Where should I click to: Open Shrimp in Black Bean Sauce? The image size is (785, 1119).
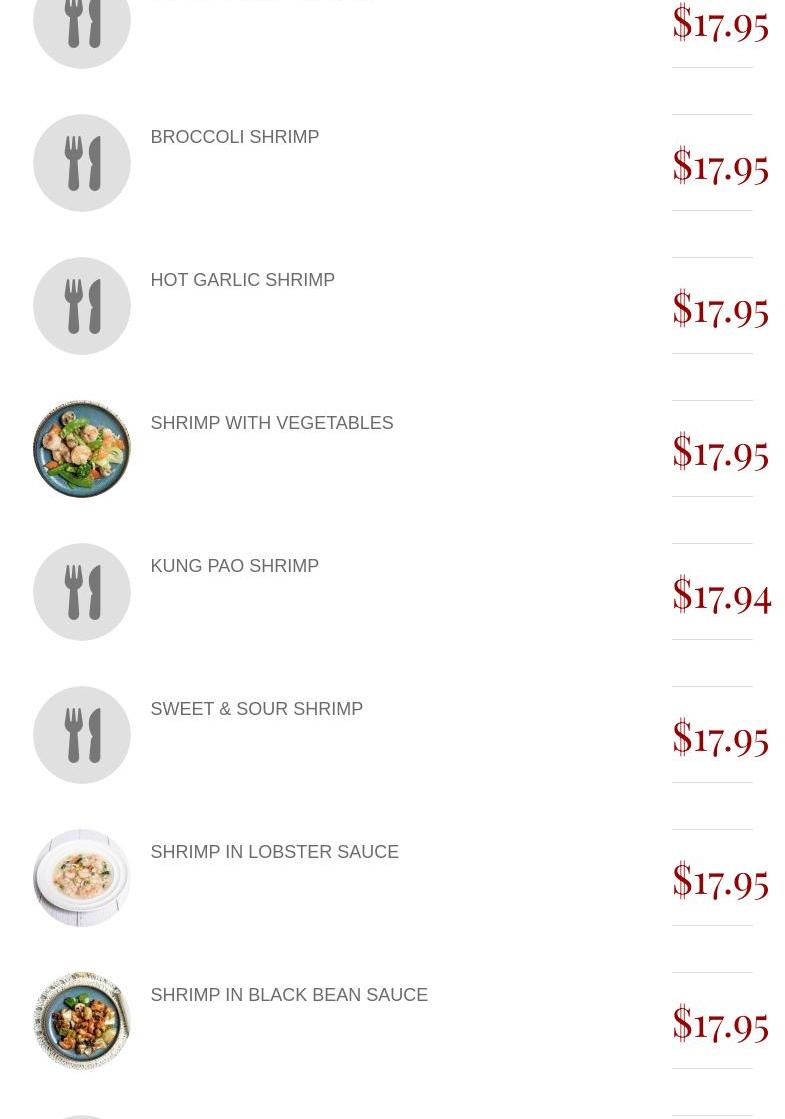coord(289,995)
